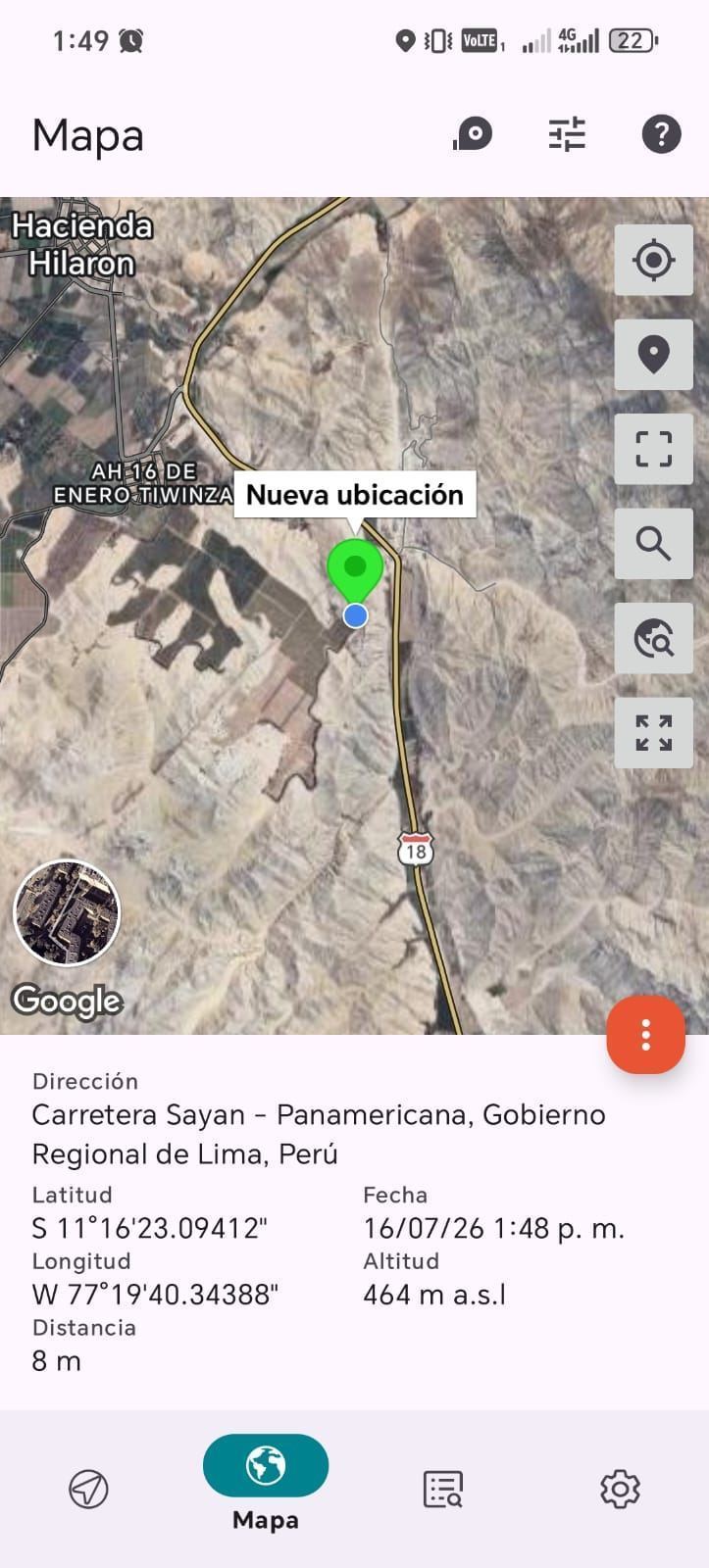Open the settings gear tab
The height and width of the screenshot is (1568, 709).
(620, 1489)
